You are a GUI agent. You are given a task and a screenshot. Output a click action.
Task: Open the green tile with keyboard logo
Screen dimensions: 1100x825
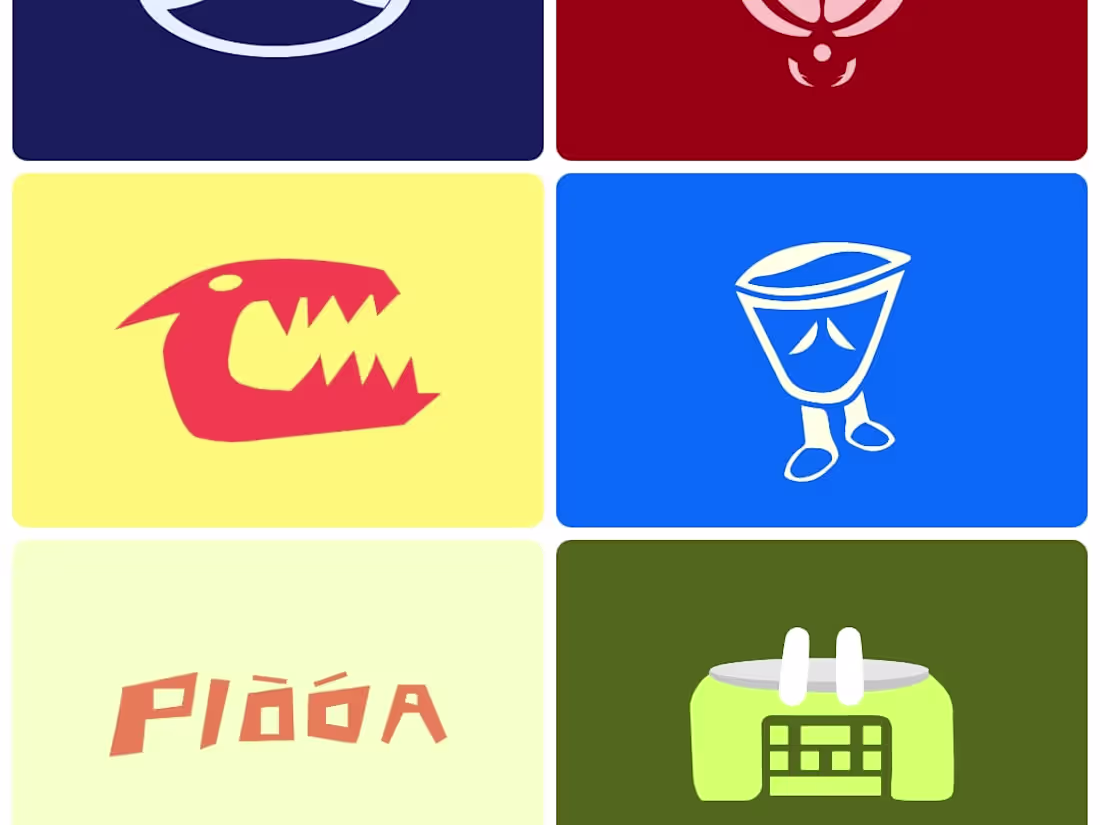[821, 685]
